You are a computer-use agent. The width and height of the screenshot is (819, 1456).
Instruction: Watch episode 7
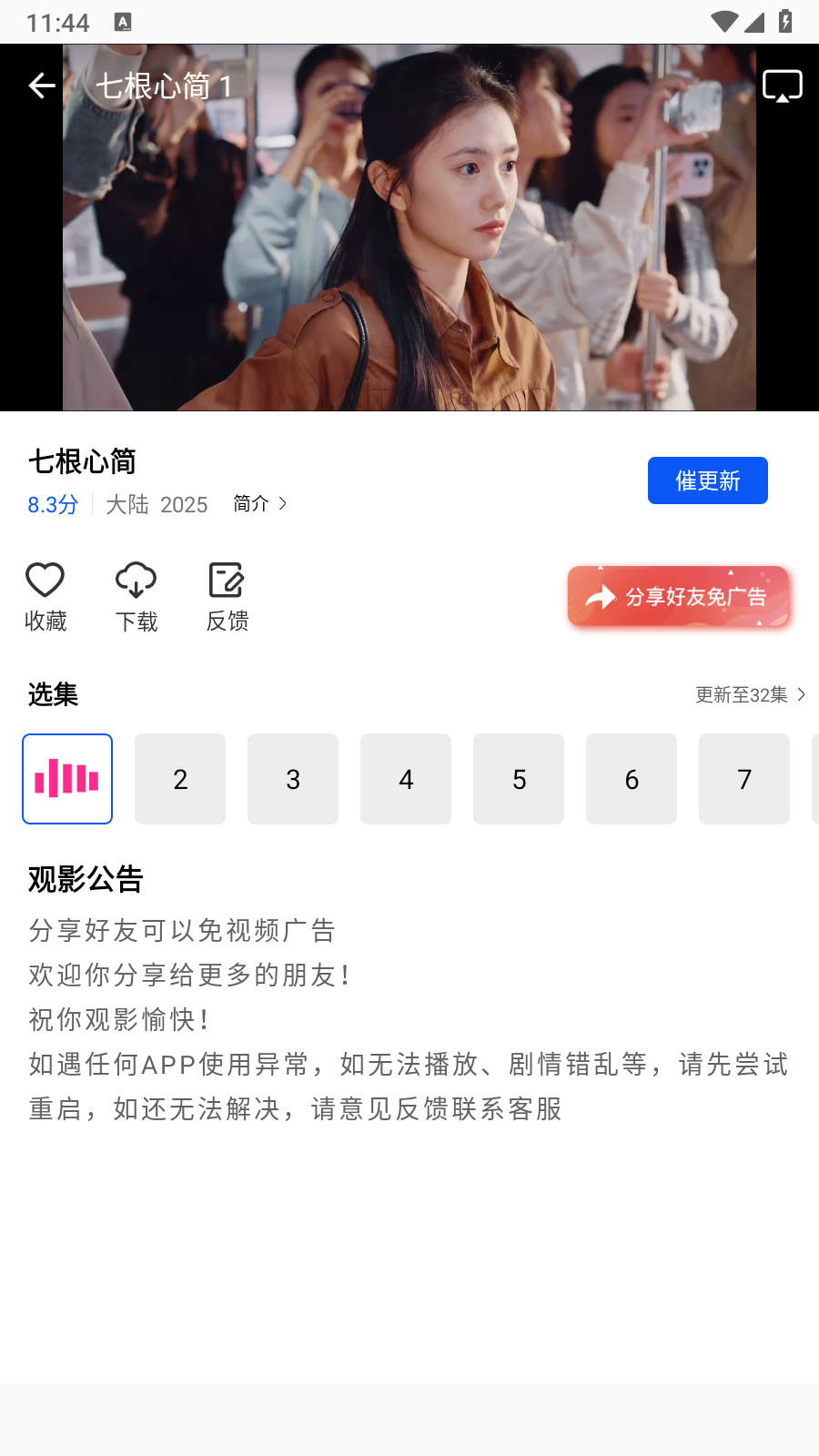pos(744,779)
